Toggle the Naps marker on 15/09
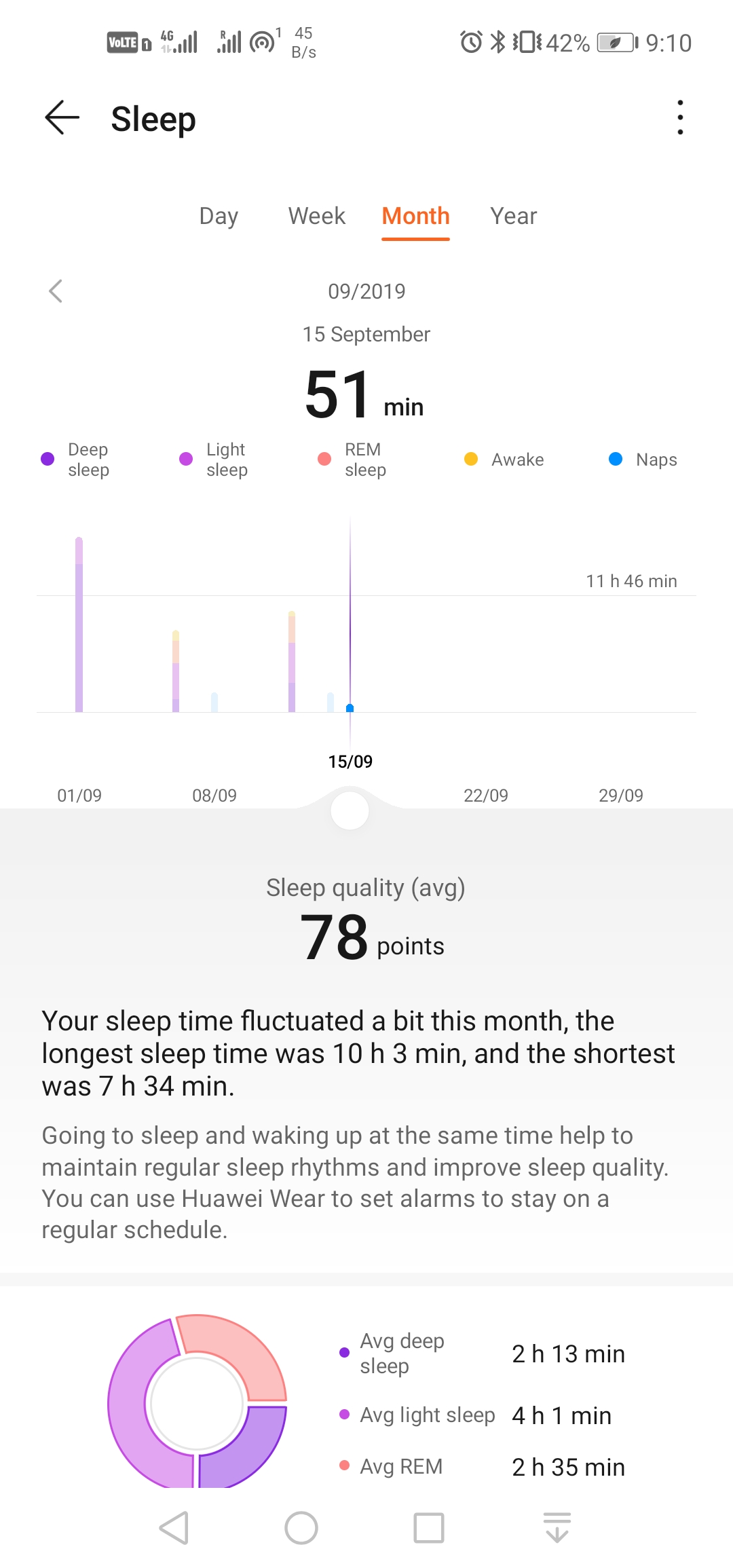Screen dimensions: 733x1568 350,707
